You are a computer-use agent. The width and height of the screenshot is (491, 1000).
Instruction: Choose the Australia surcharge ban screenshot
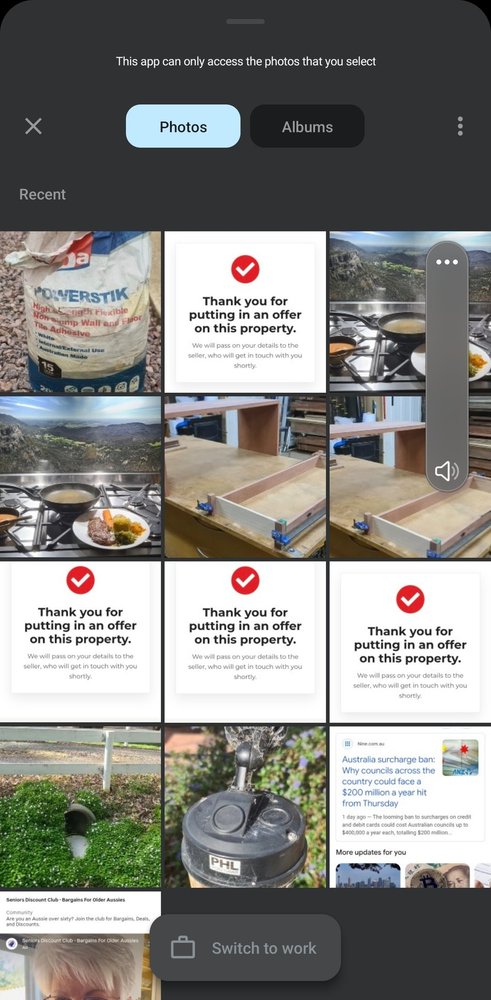410,807
